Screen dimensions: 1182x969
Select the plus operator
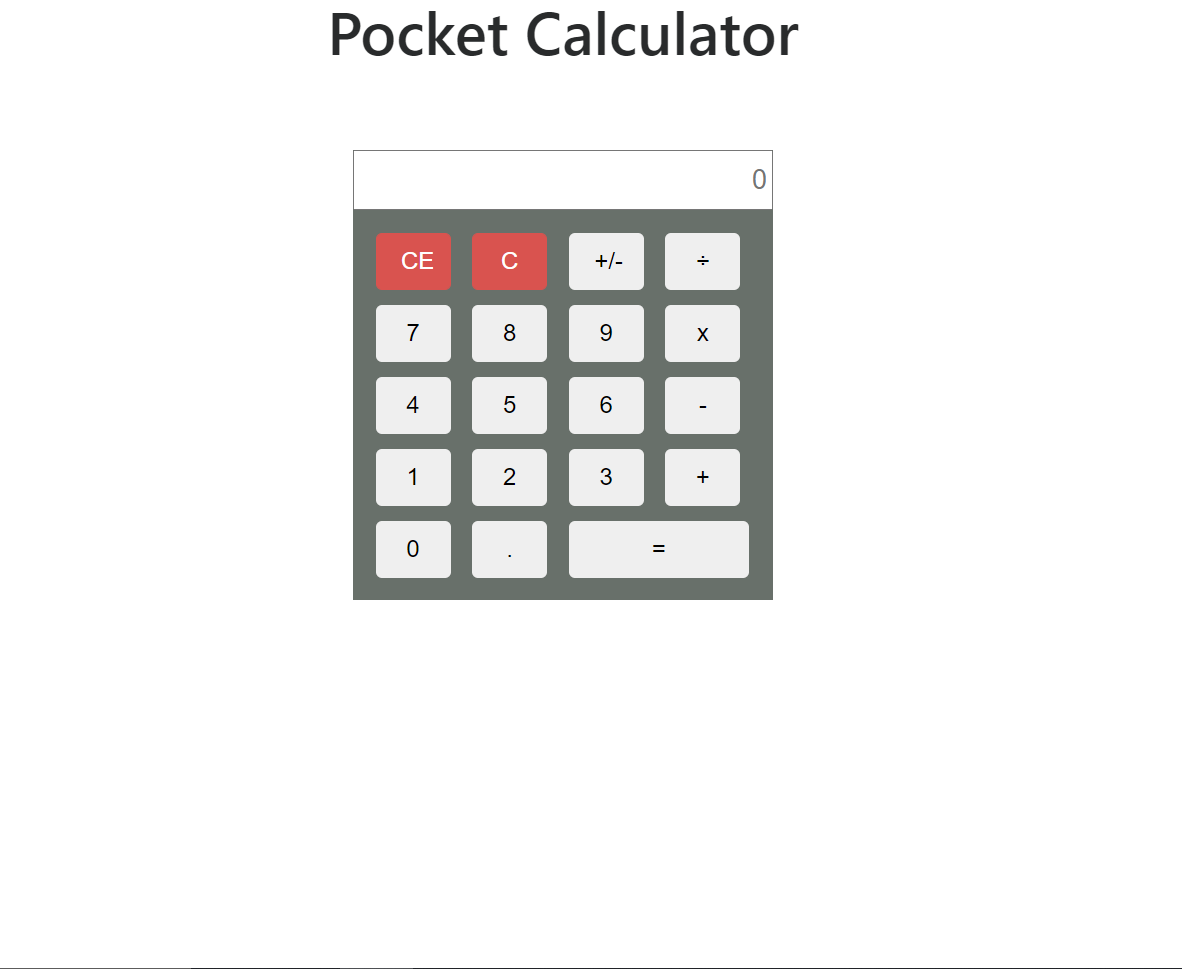702,477
